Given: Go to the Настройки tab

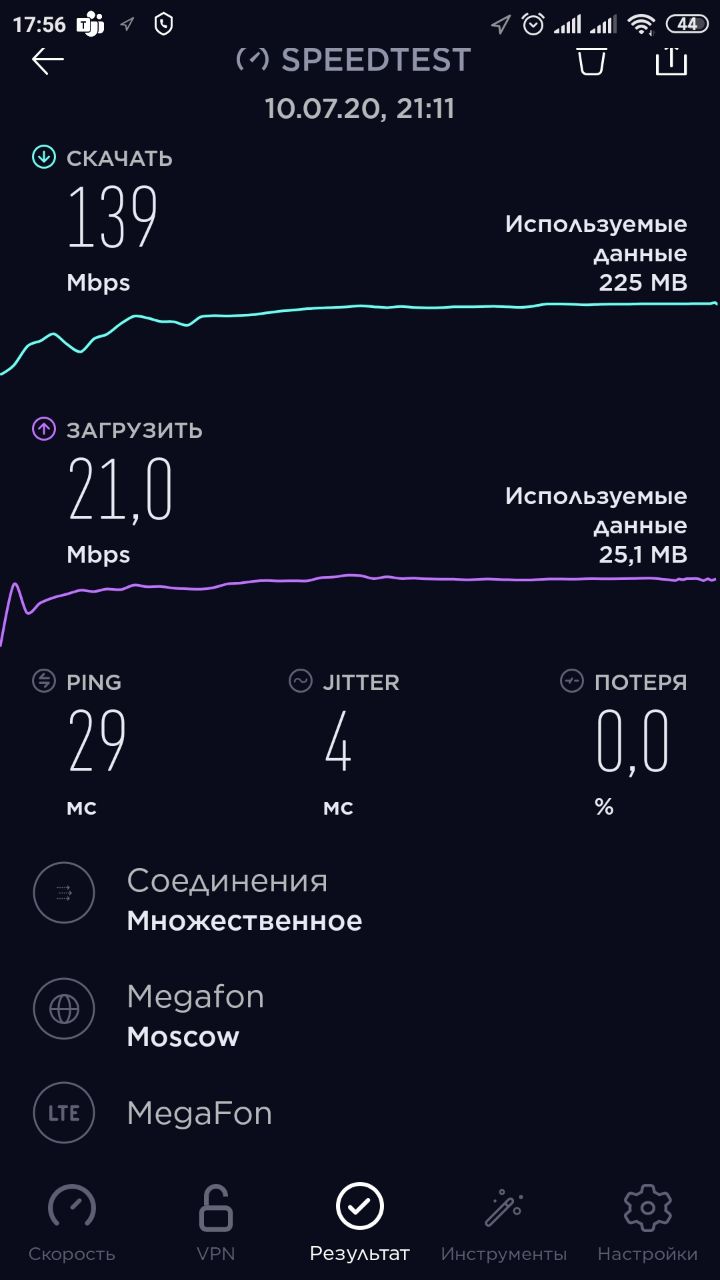Looking at the screenshot, I should (648, 1224).
